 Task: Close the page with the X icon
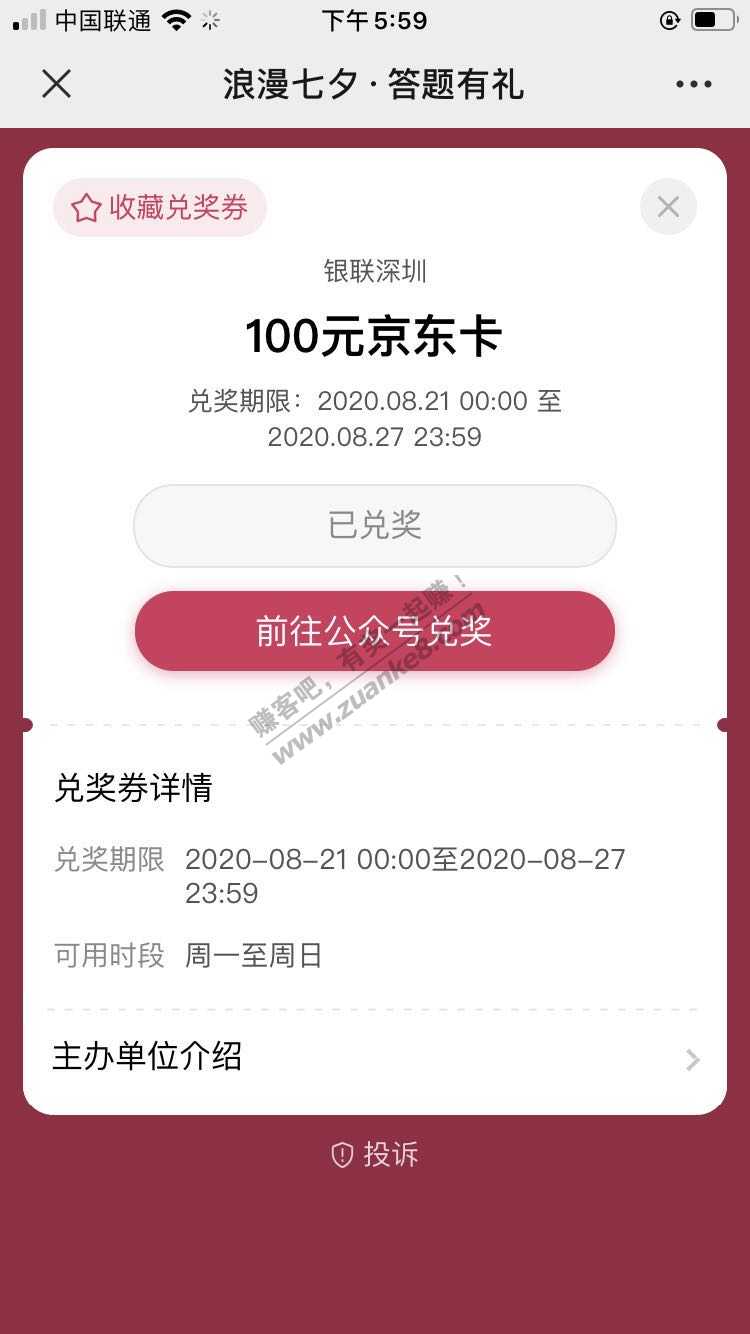click(x=57, y=84)
